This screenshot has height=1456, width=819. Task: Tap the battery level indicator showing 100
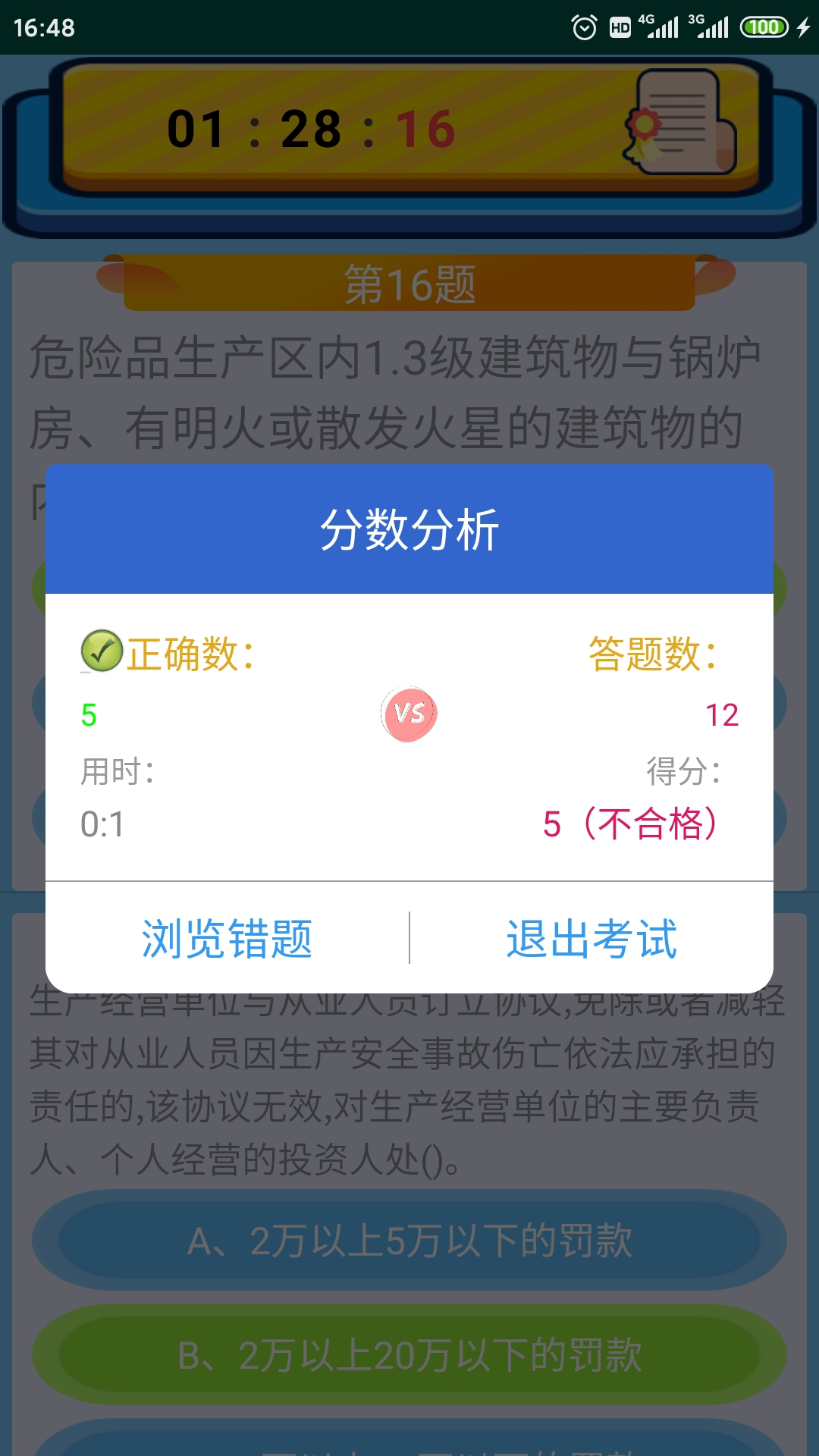764,25
